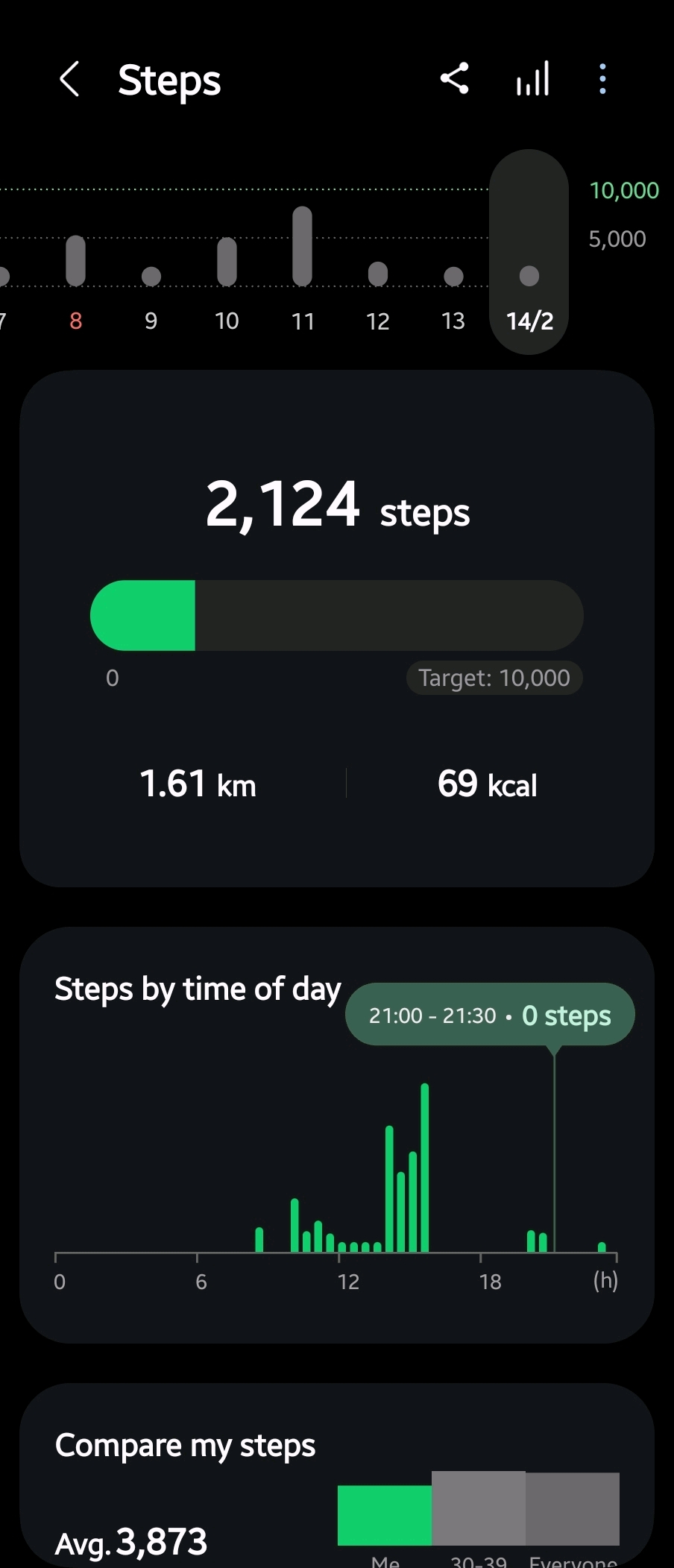
Task: Open the steps trends chart icon
Action: coord(533,78)
